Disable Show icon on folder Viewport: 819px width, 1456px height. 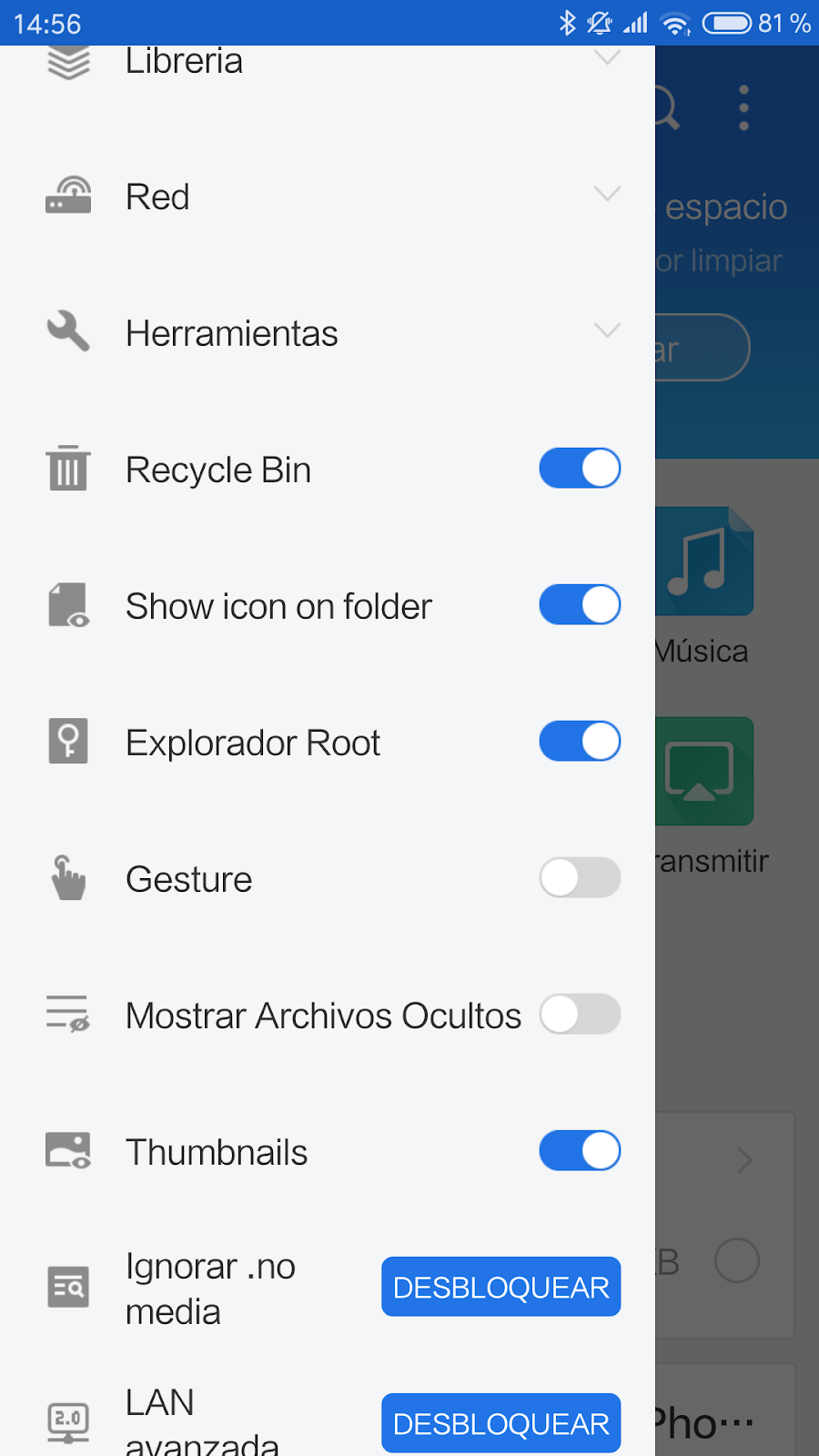[x=580, y=605]
